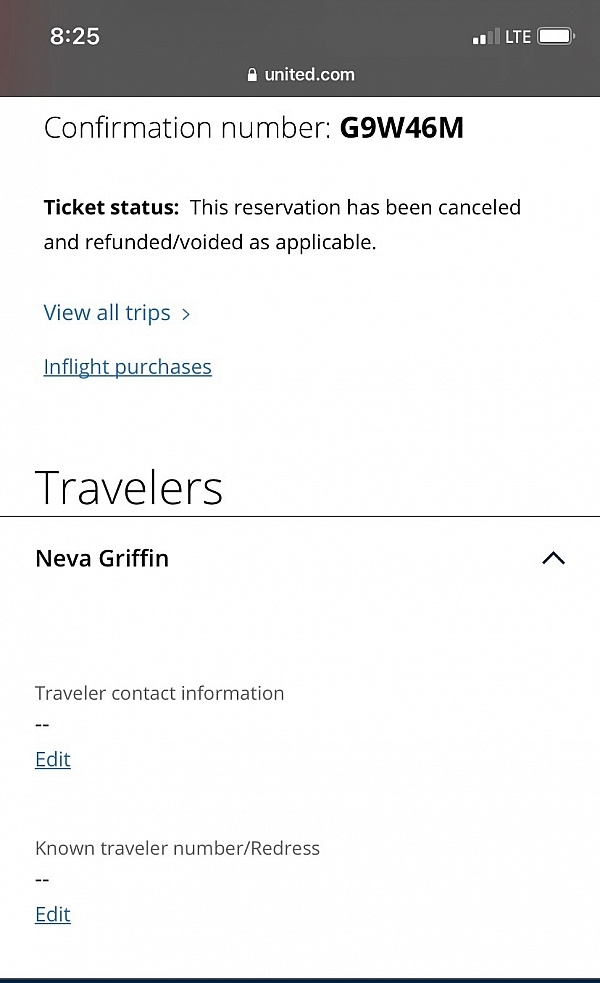The image size is (600, 983).
Task: Open the View all trips link
Action: pyautogui.click(x=117, y=313)
